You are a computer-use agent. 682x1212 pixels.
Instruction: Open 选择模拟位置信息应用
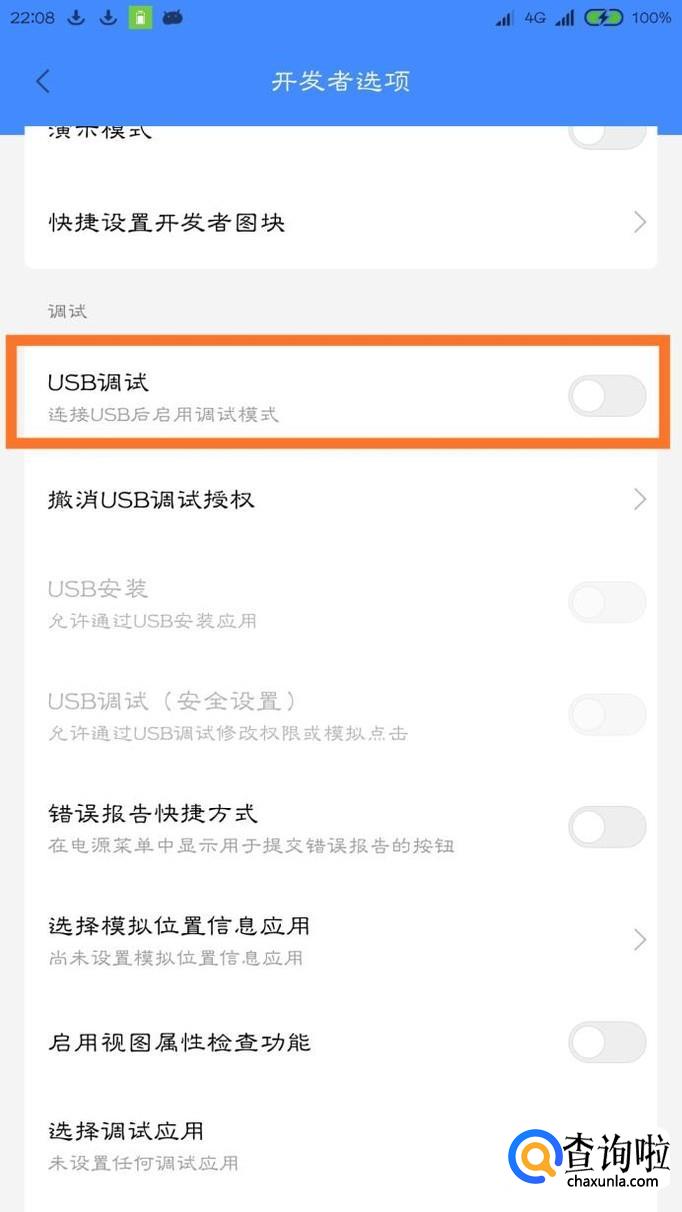point(340,939)
